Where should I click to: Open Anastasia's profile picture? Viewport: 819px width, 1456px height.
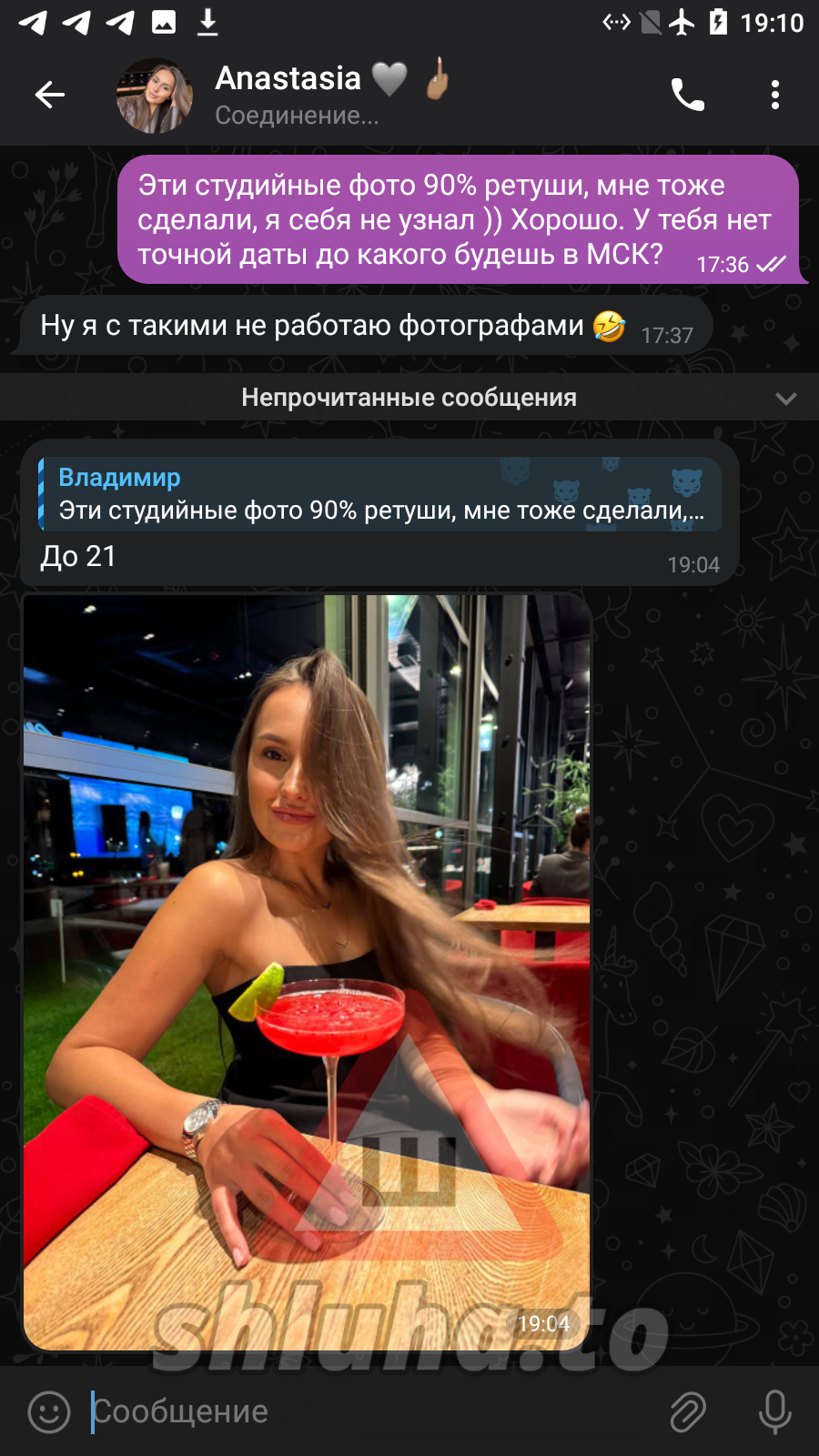coord(155,96)
